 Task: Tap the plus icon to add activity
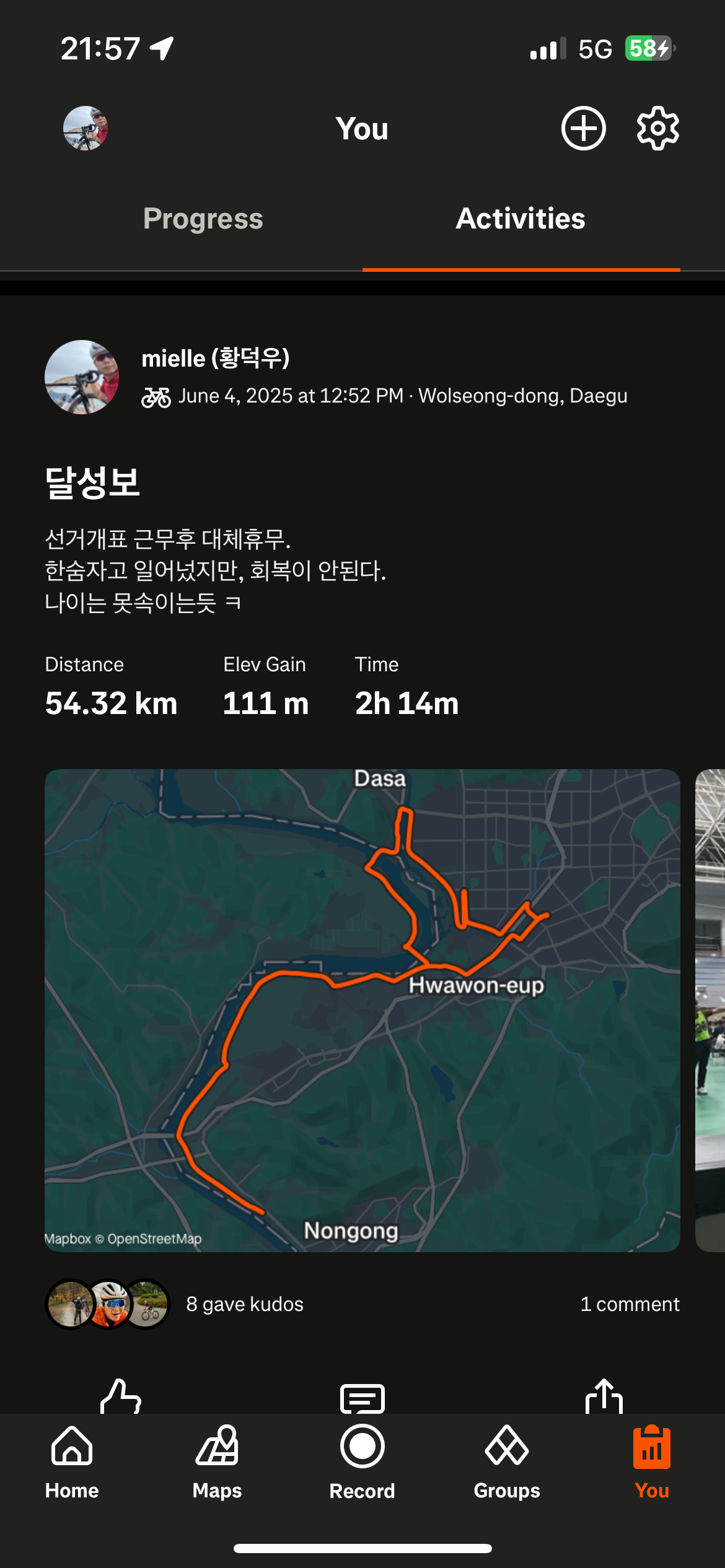pyautogui.click(x=583, y=128)
